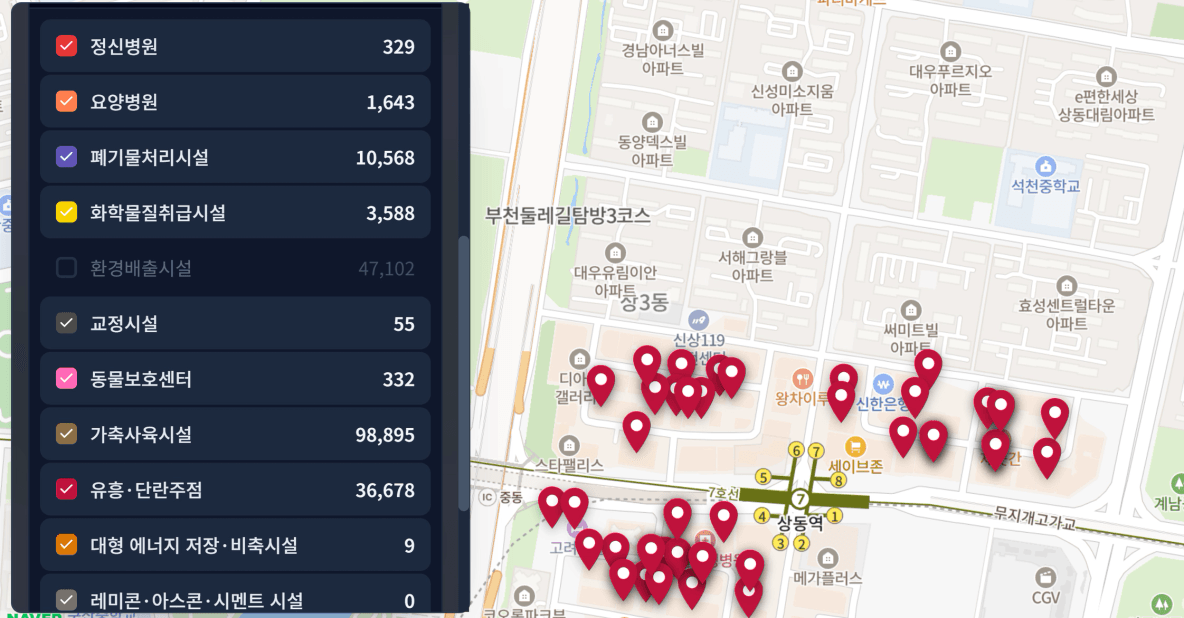
Task: Tap the red pin near 신한은행
Action: tap(914, 396)
